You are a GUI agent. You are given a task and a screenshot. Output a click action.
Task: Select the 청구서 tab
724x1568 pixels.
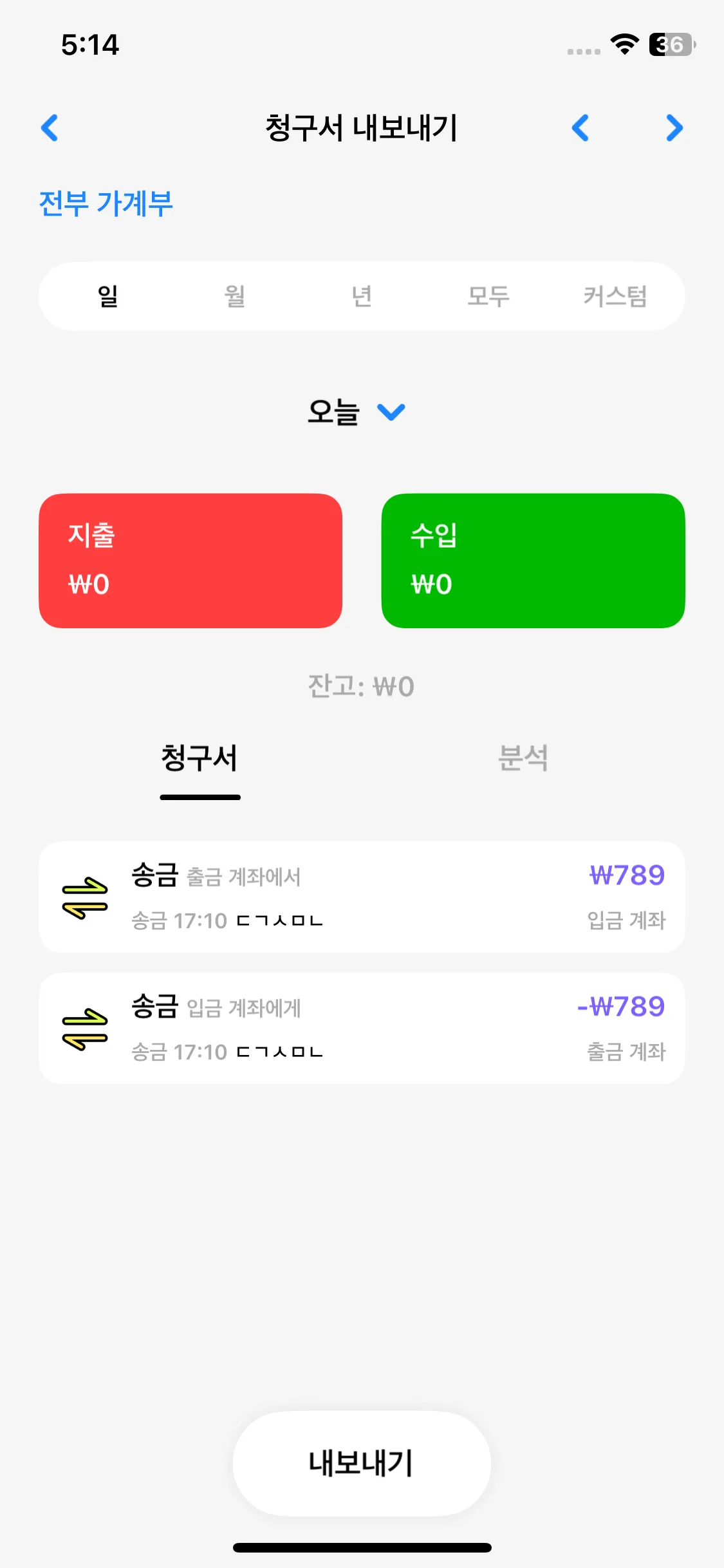coord(200,760)
